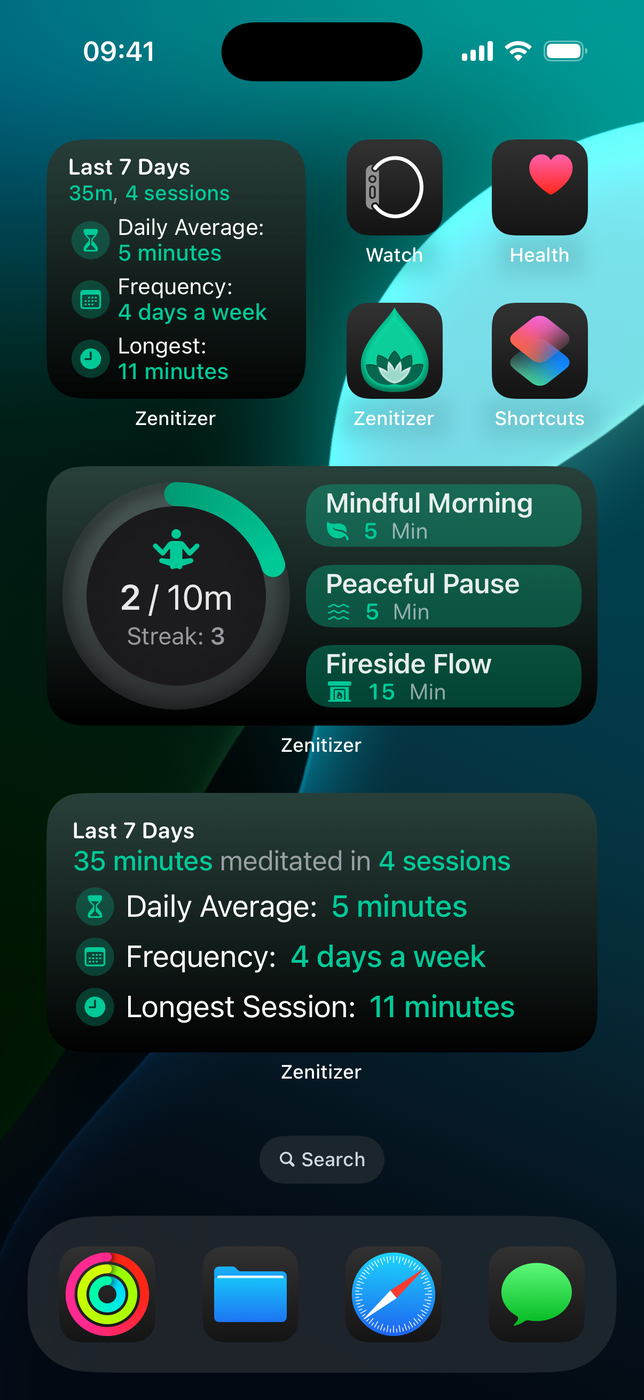Begin the Fireside Flow meditation
This screenshot has height=1400, width=644.
[x=443, y=676]
